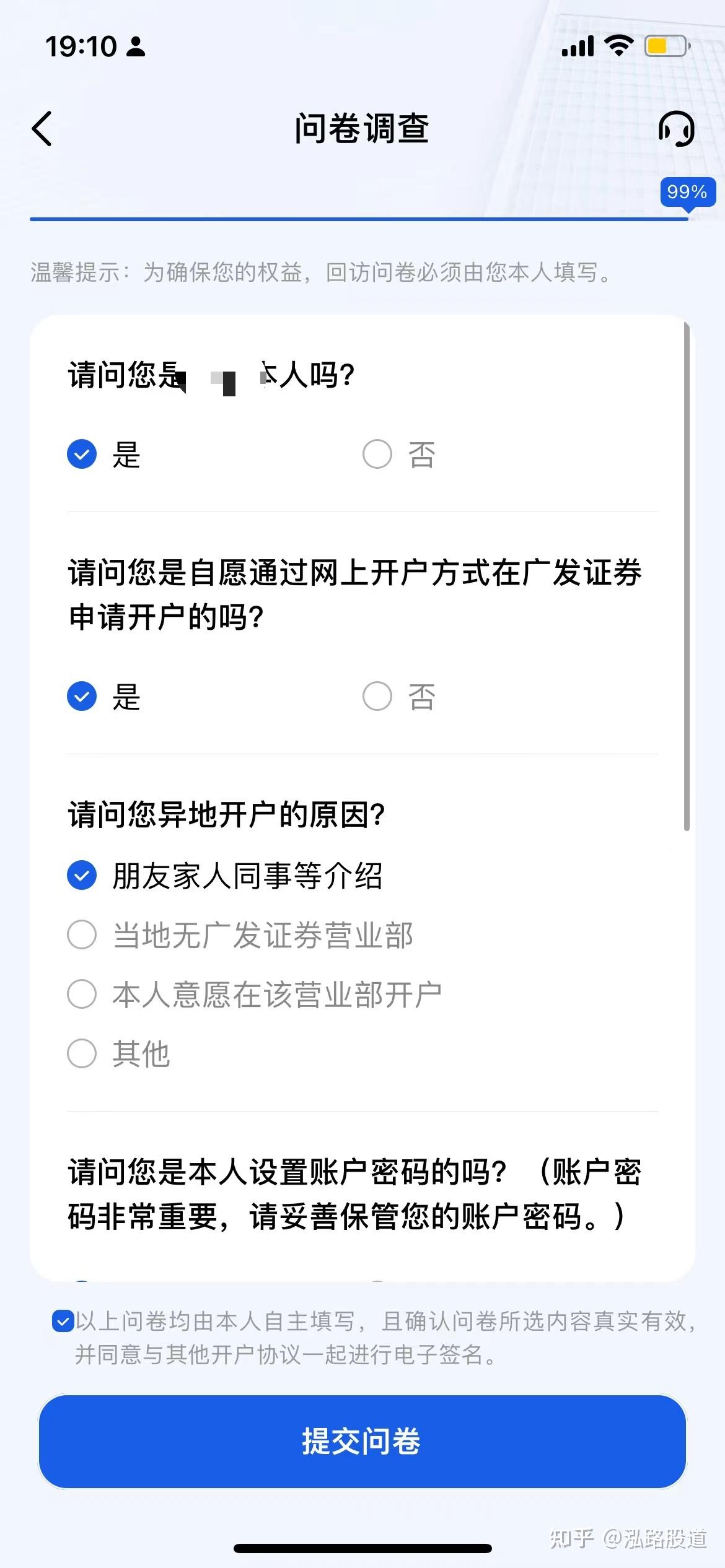
Task: Open customer service headset icon
Action: coord(675,129)
